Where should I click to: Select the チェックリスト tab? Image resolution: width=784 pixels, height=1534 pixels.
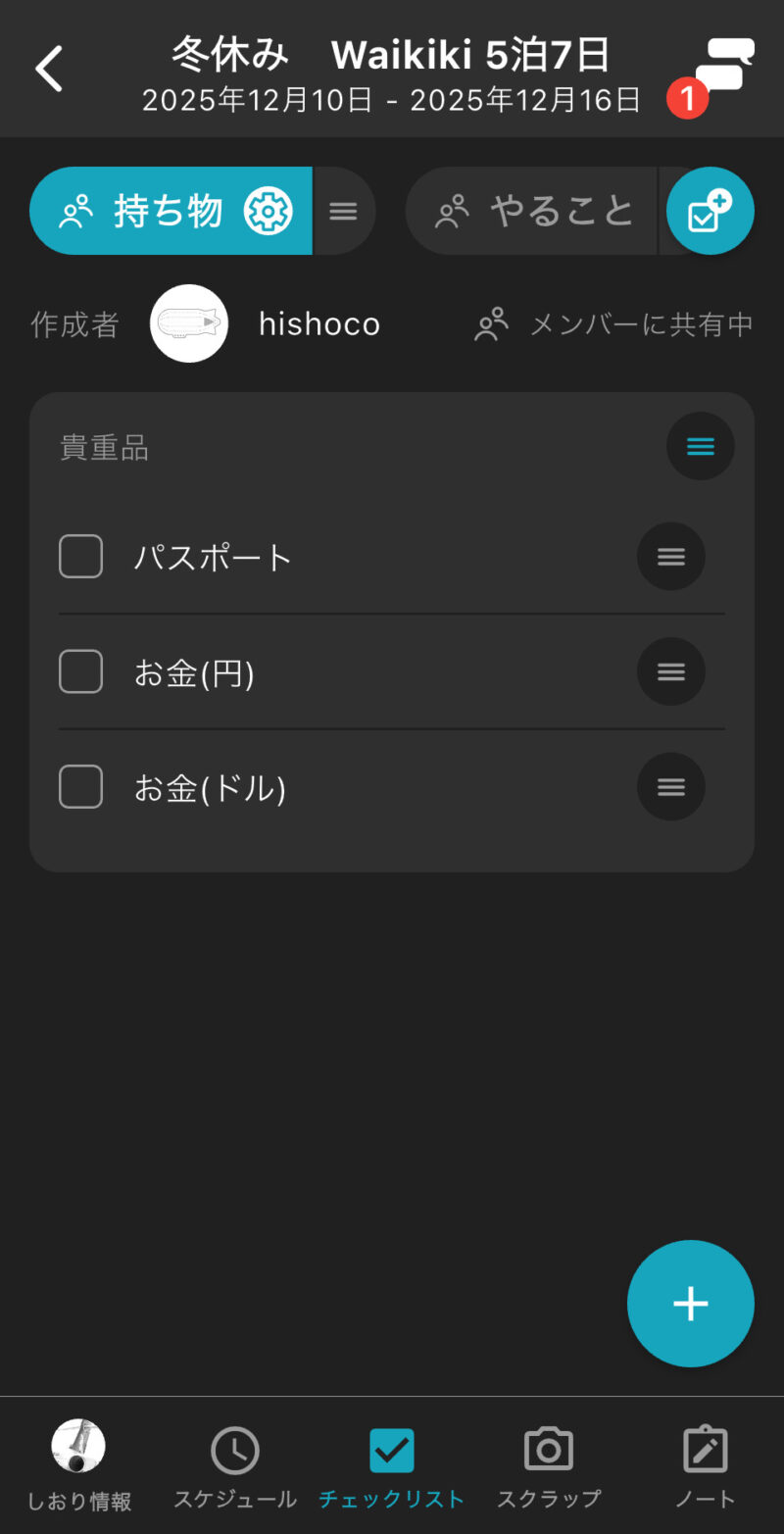pos(392,1465)
